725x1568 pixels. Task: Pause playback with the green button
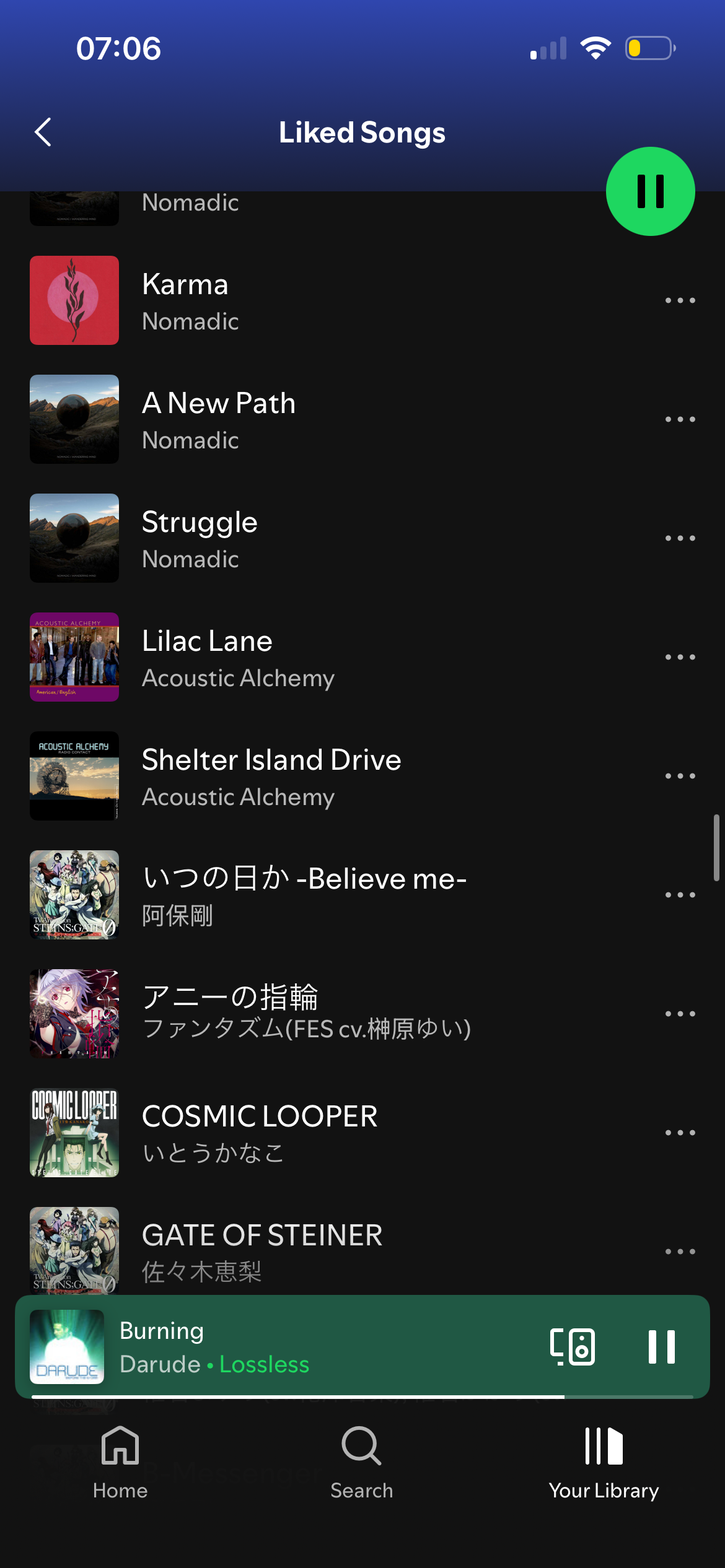[x=650, y=191]
